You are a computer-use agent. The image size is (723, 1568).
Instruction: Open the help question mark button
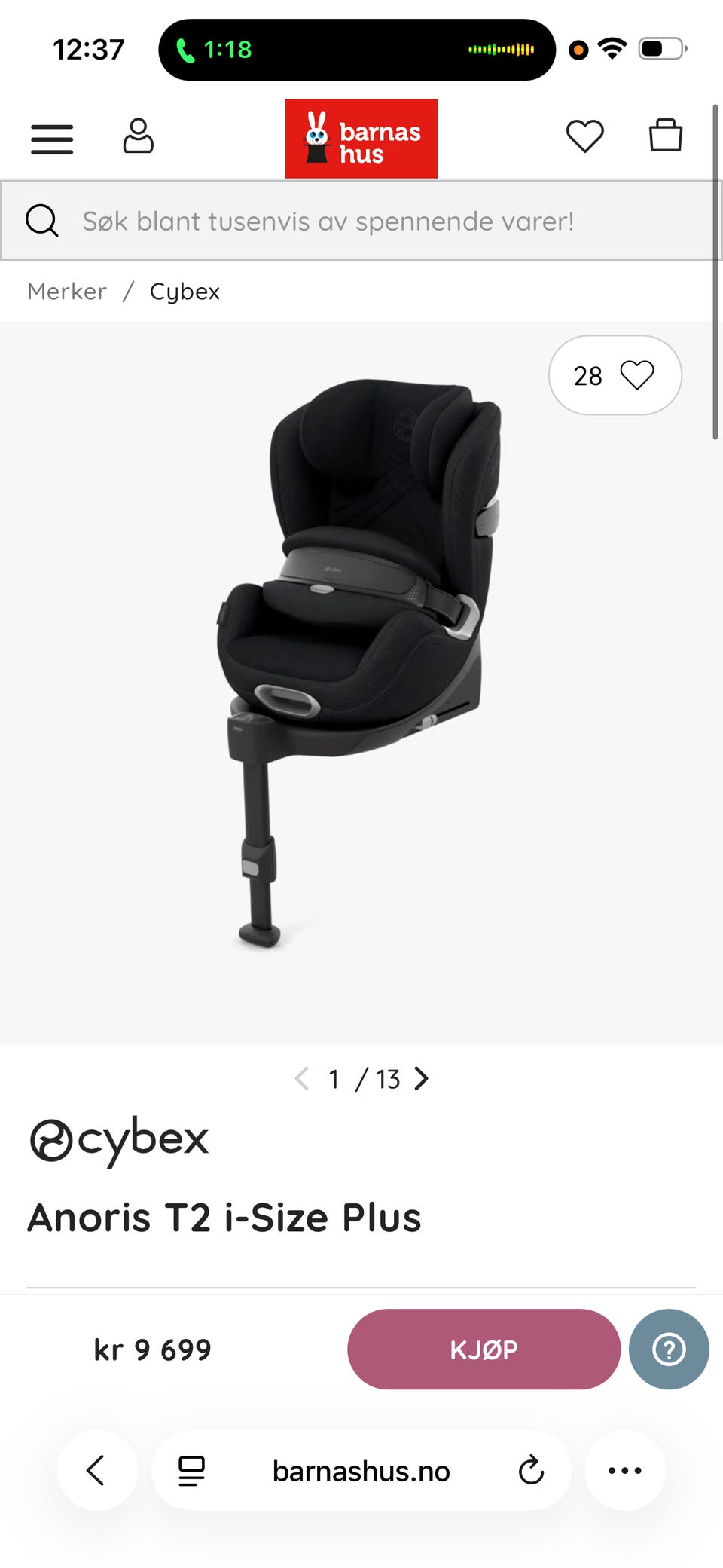click(669, 1349)
